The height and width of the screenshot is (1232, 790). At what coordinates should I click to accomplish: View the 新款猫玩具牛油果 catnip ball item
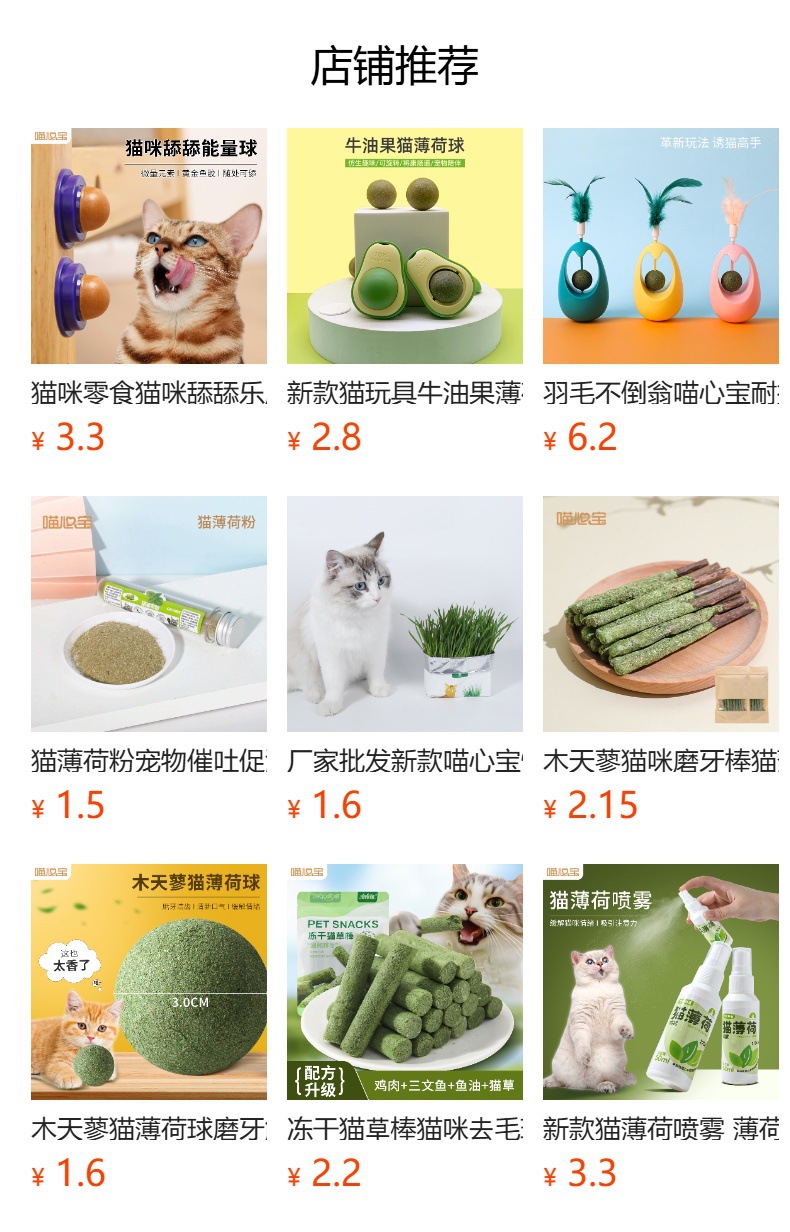point(405,293)
